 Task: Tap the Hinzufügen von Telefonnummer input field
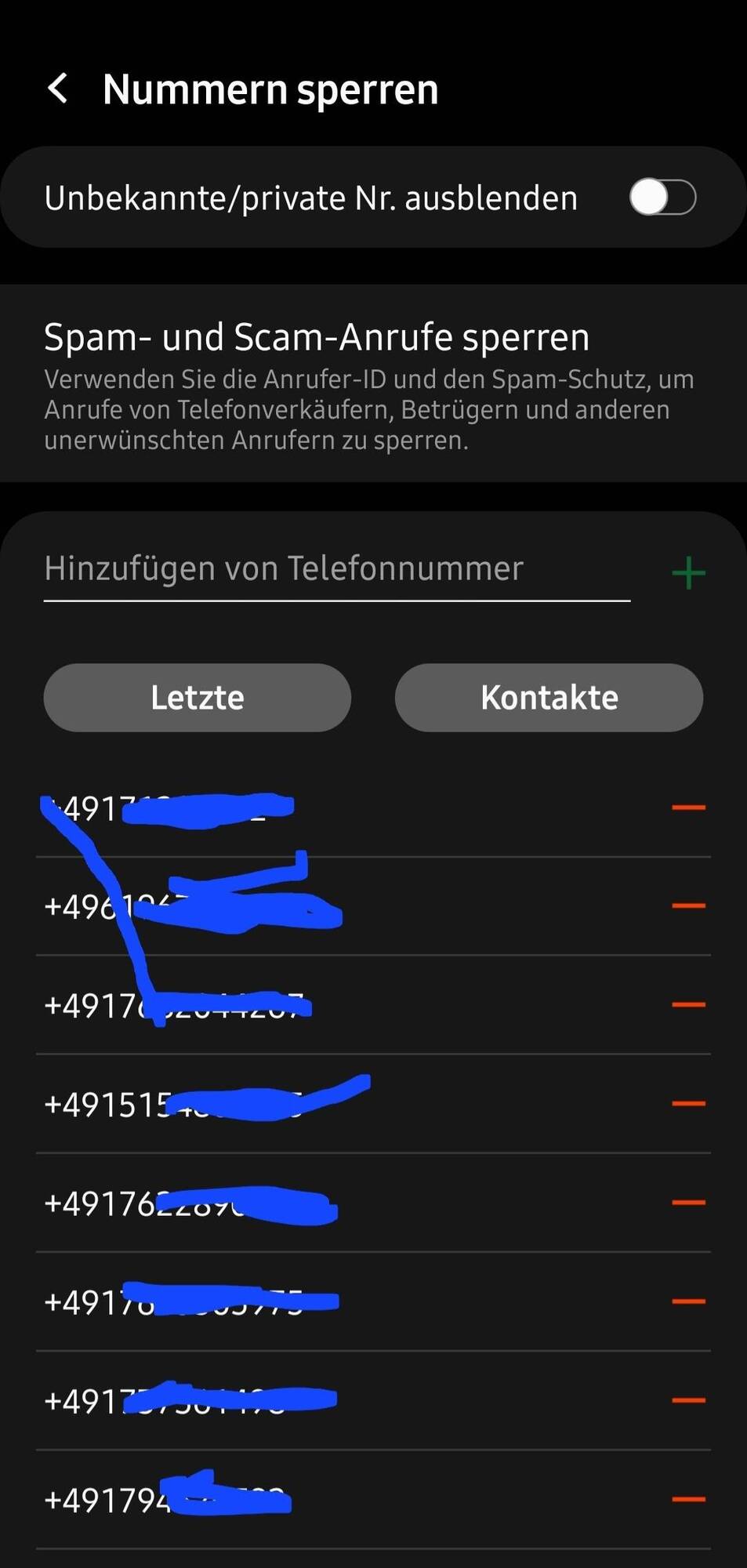(x=337, y=569)
